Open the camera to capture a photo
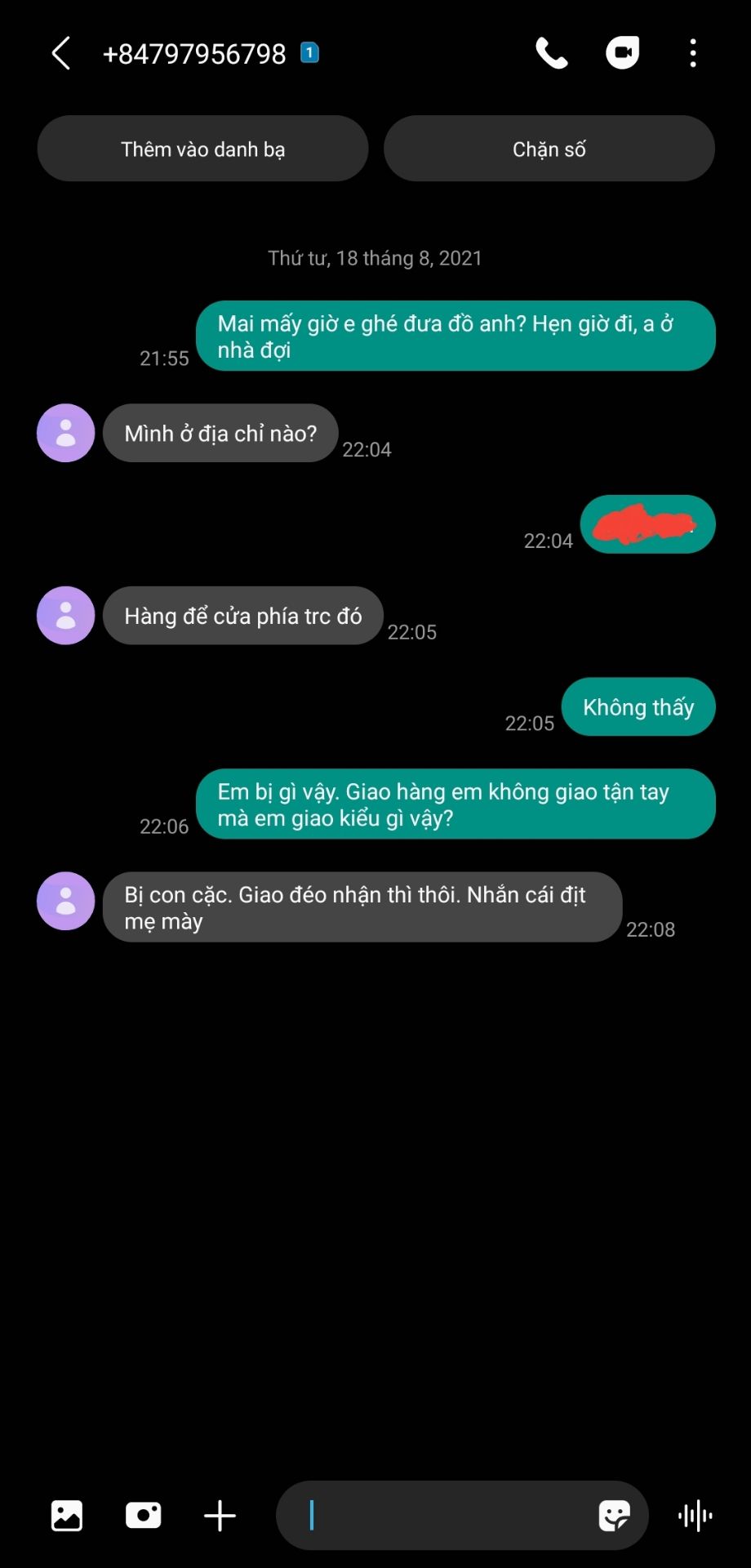Screen dimensions: 751x1568 [142, 1515]
